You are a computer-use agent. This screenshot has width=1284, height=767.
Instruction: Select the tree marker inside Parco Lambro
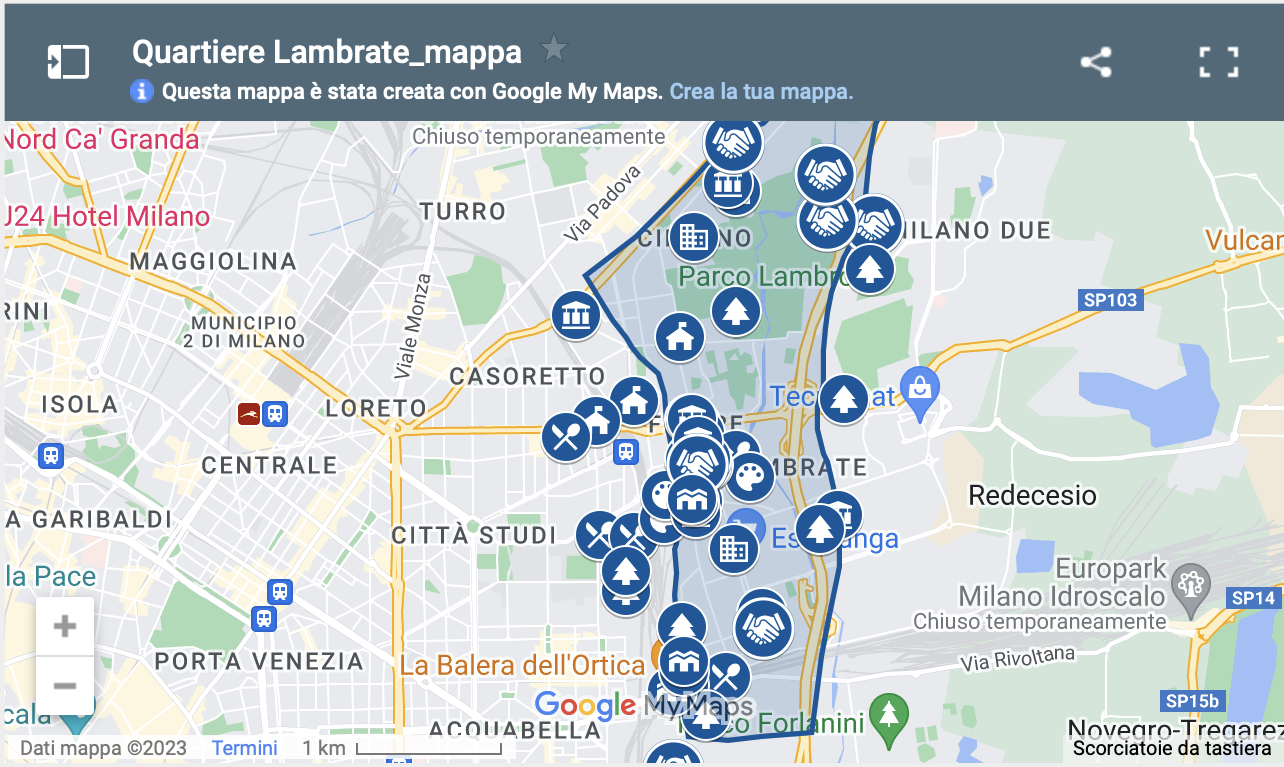pyautogui.click(x=736, y=310)
